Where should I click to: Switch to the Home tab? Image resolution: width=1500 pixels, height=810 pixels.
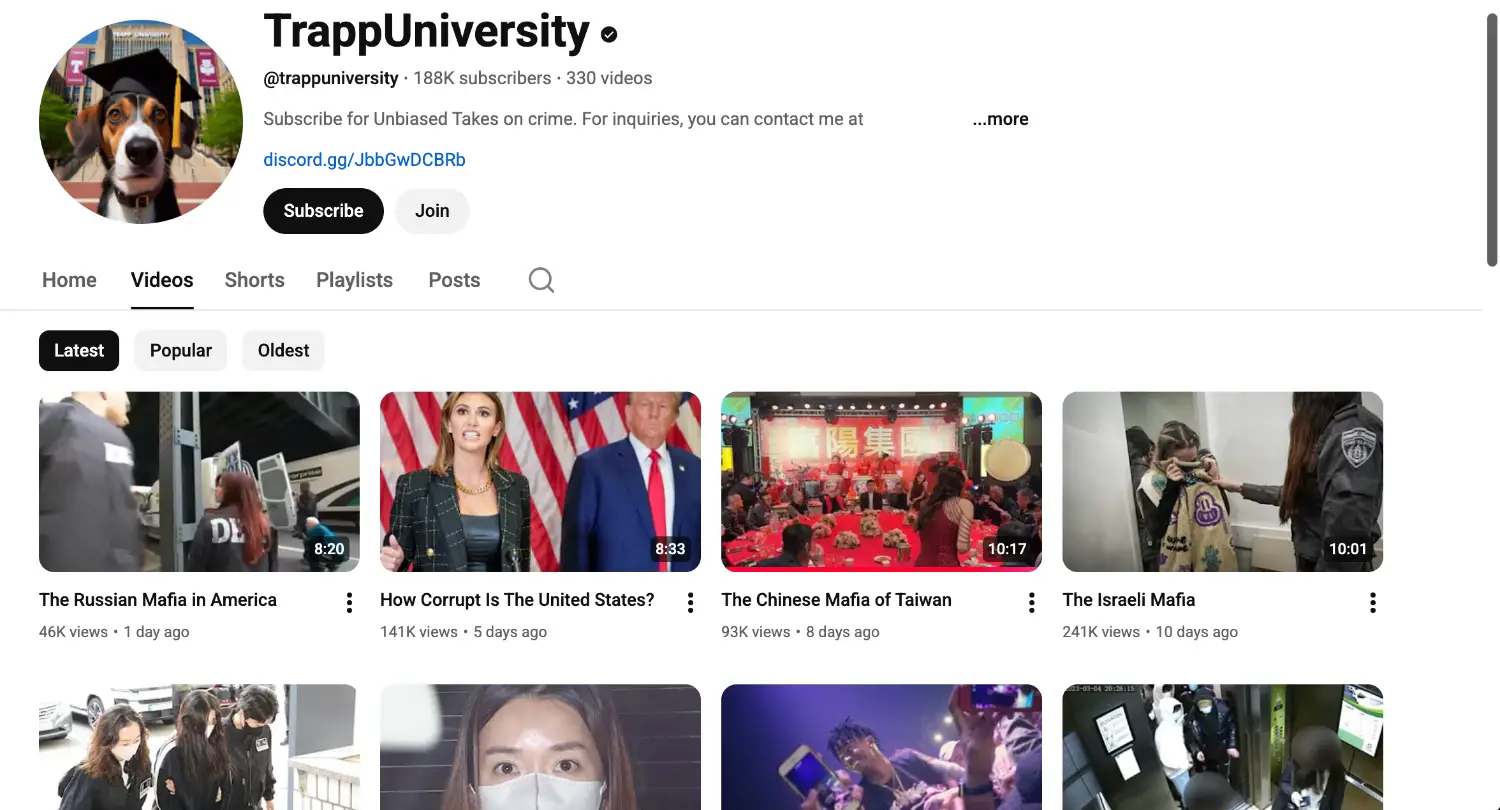pos(69,280)
